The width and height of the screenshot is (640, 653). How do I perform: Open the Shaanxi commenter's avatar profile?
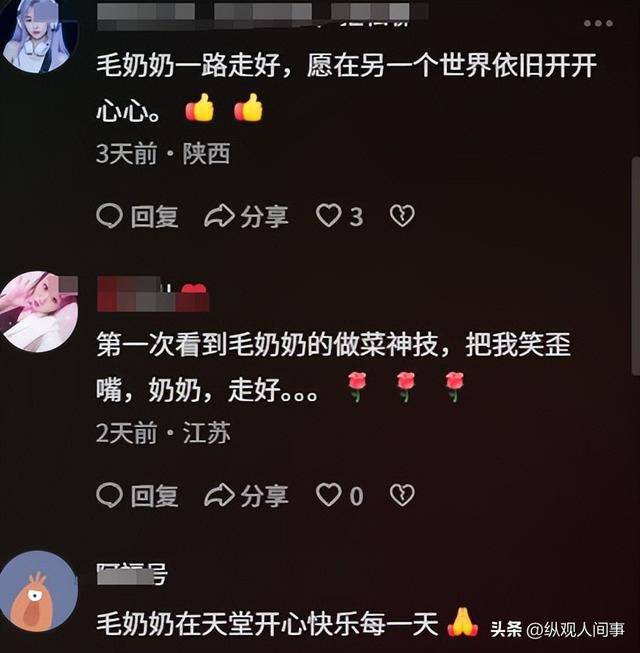(x=40, y=37)
